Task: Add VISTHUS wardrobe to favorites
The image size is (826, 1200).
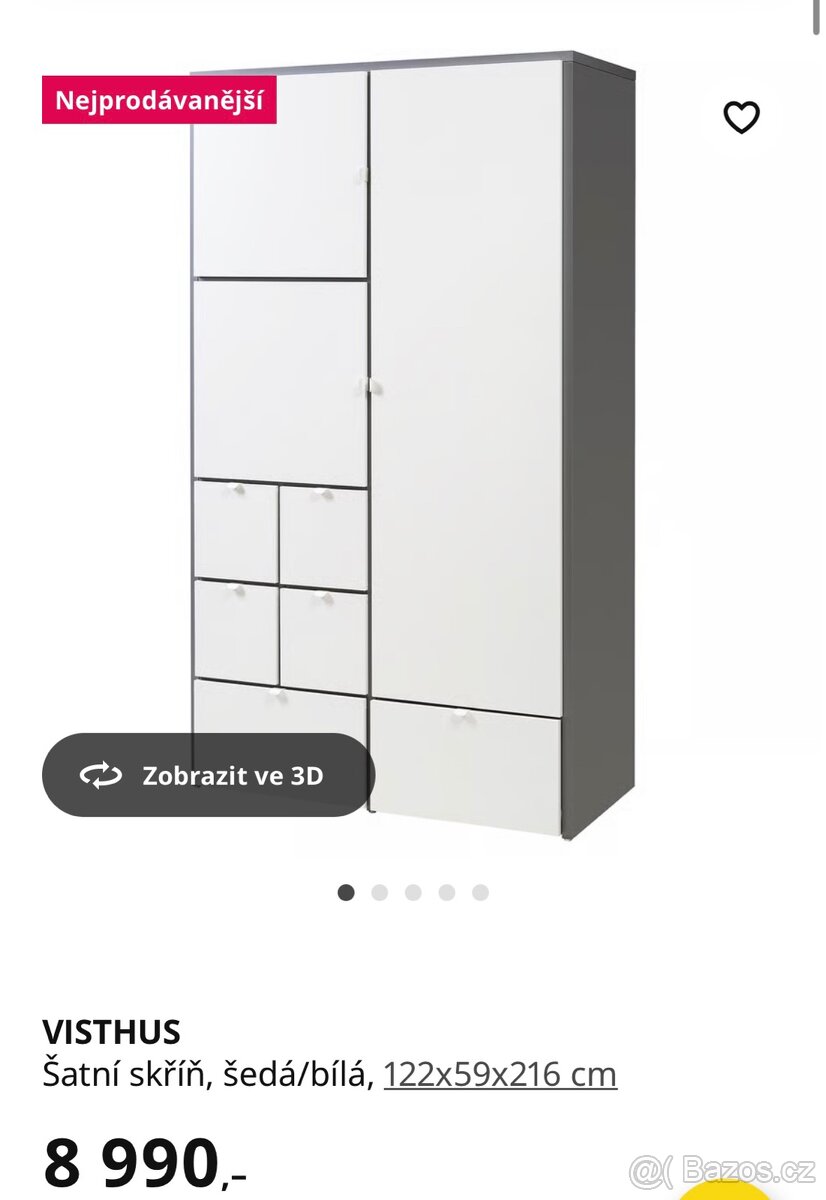Action: tap(741, 118)
